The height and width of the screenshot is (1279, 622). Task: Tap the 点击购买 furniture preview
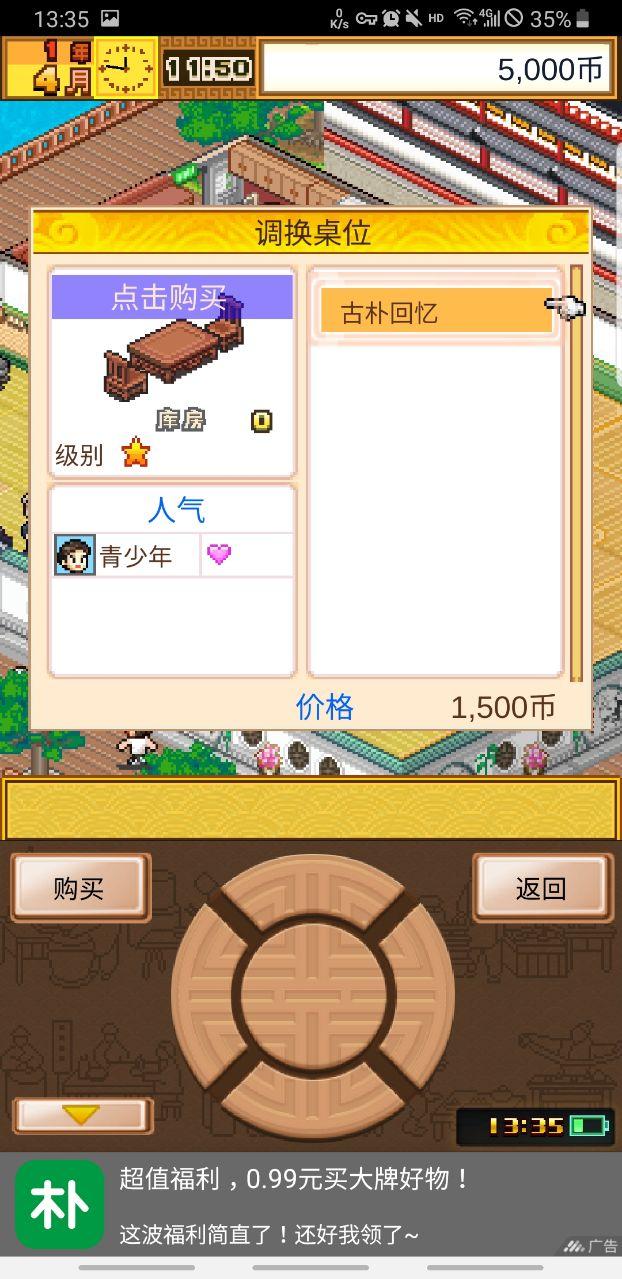click(172, 350)
